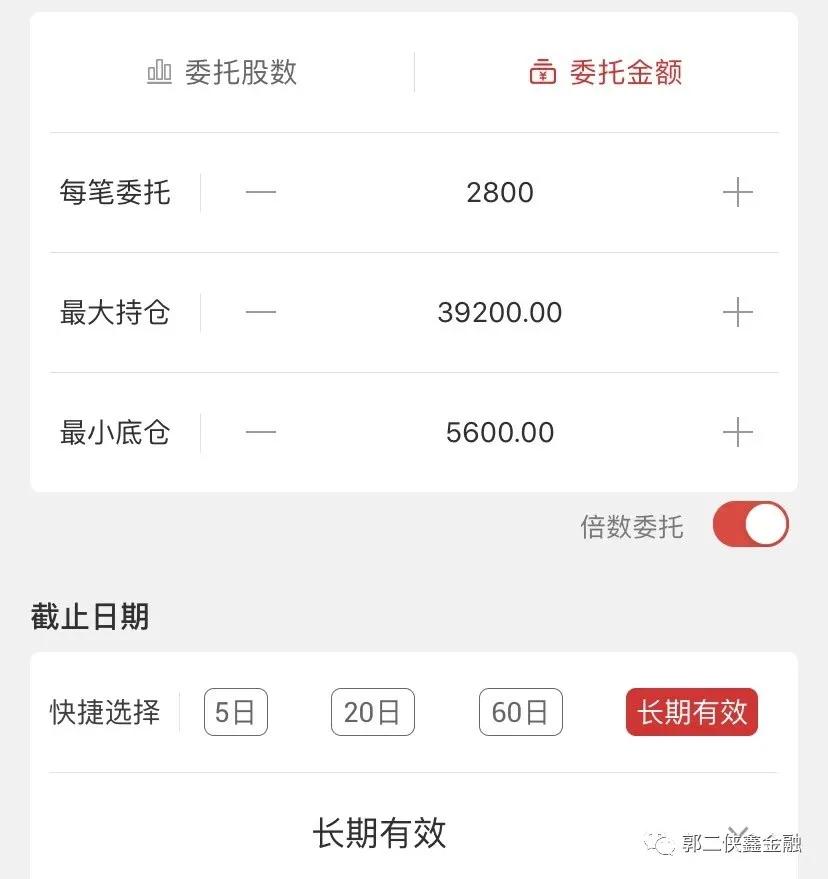828x879 pixels.
Task: Tap the 5600.00 value field
Action: (501, 432)
